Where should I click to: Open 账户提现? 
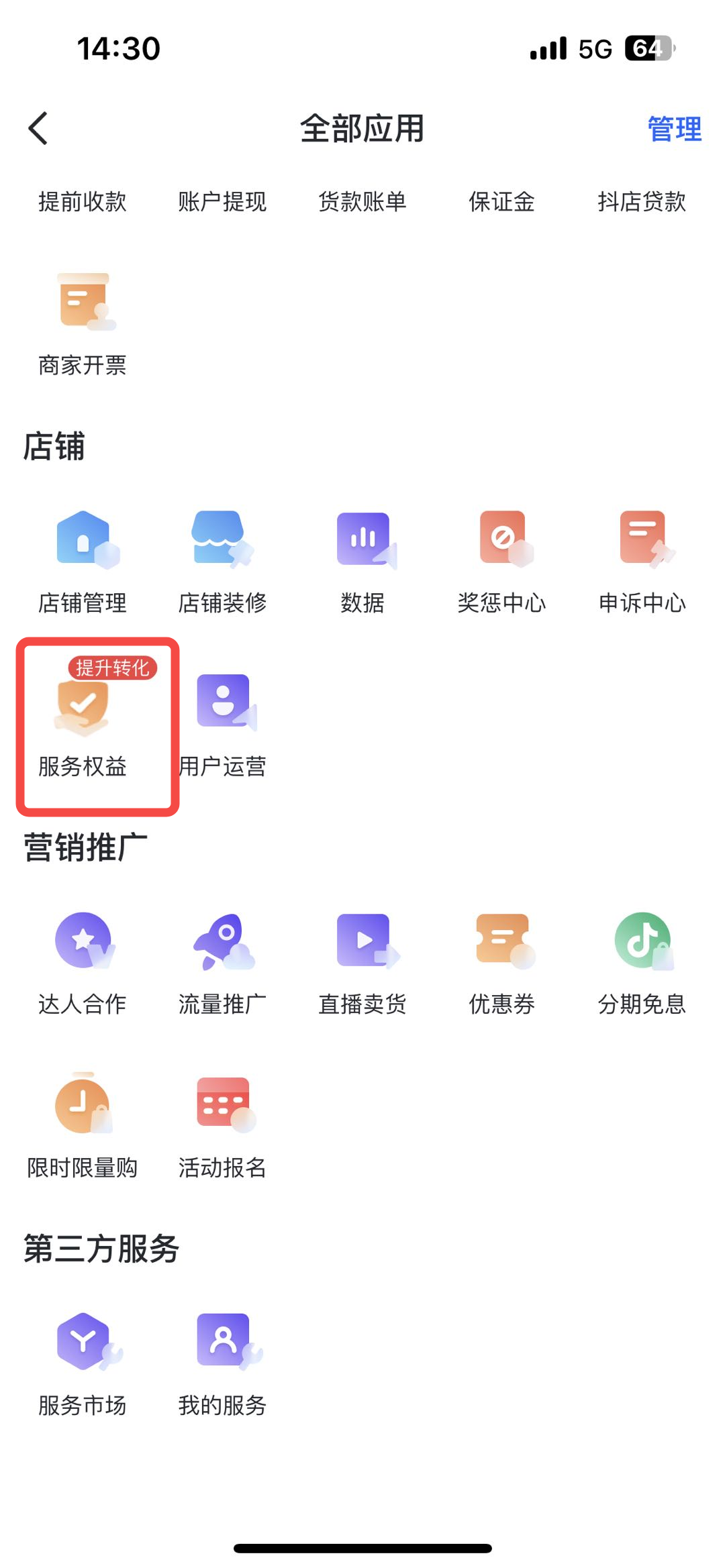click(222, 202)
